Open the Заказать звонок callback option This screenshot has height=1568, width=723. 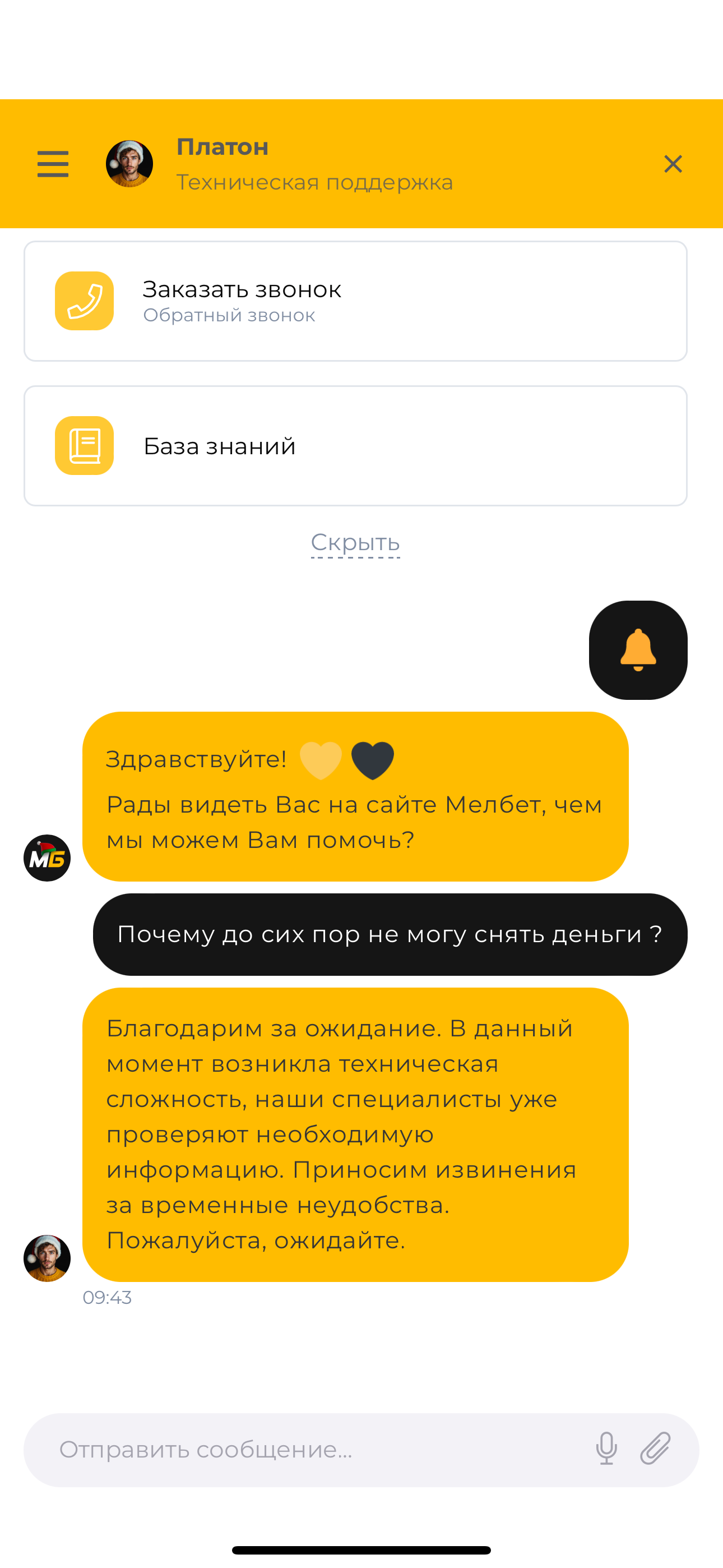(355, 301)
